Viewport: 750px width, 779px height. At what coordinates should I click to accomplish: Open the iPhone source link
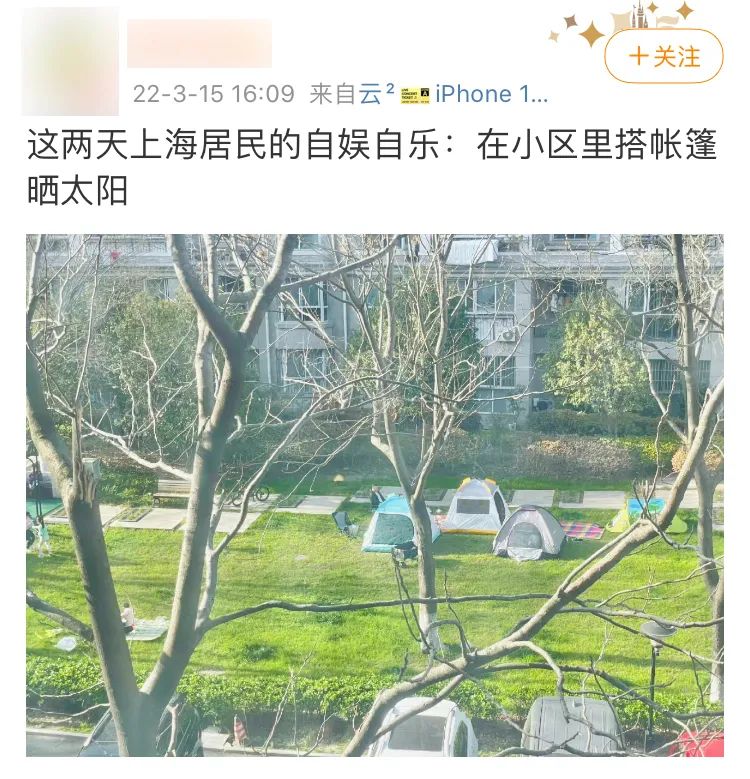491,95
